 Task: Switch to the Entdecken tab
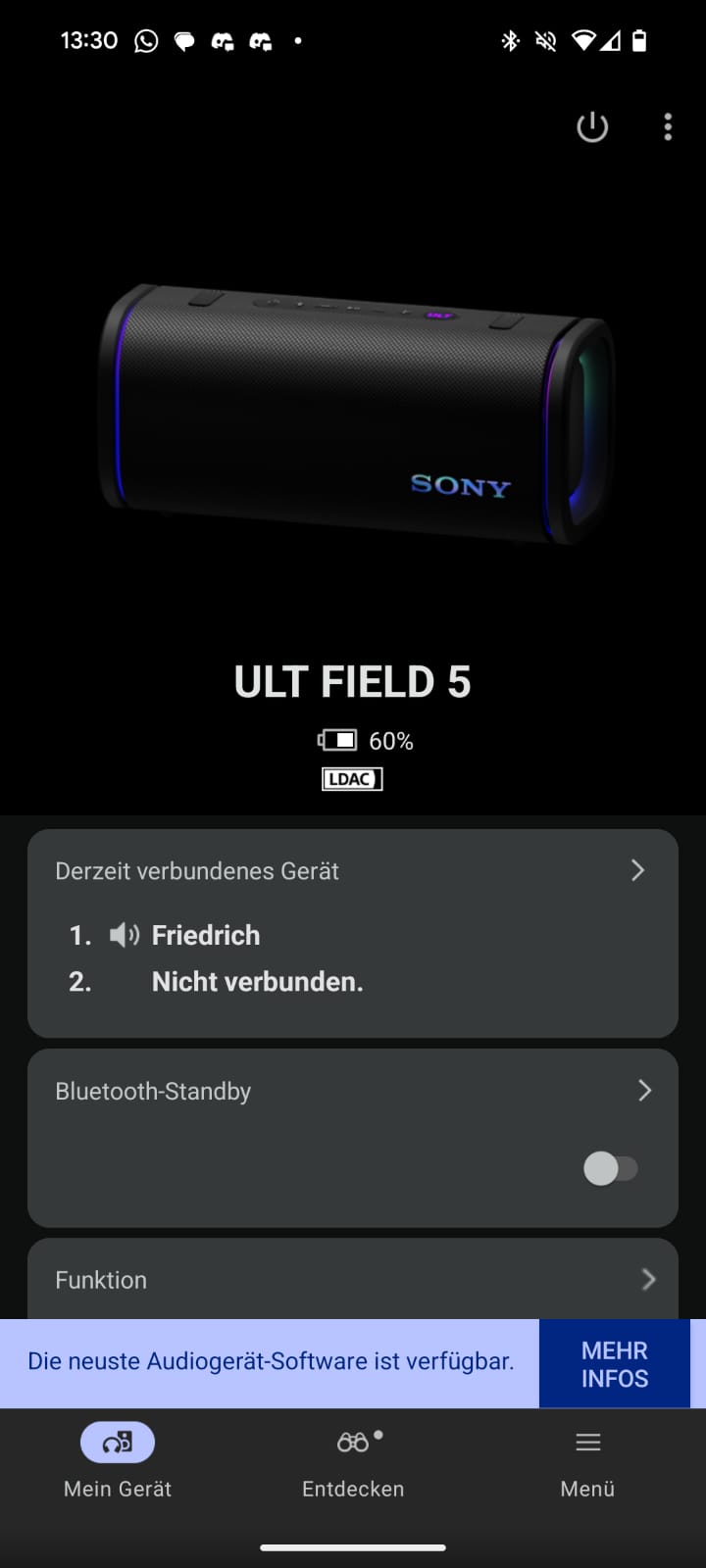[353, 1461]
